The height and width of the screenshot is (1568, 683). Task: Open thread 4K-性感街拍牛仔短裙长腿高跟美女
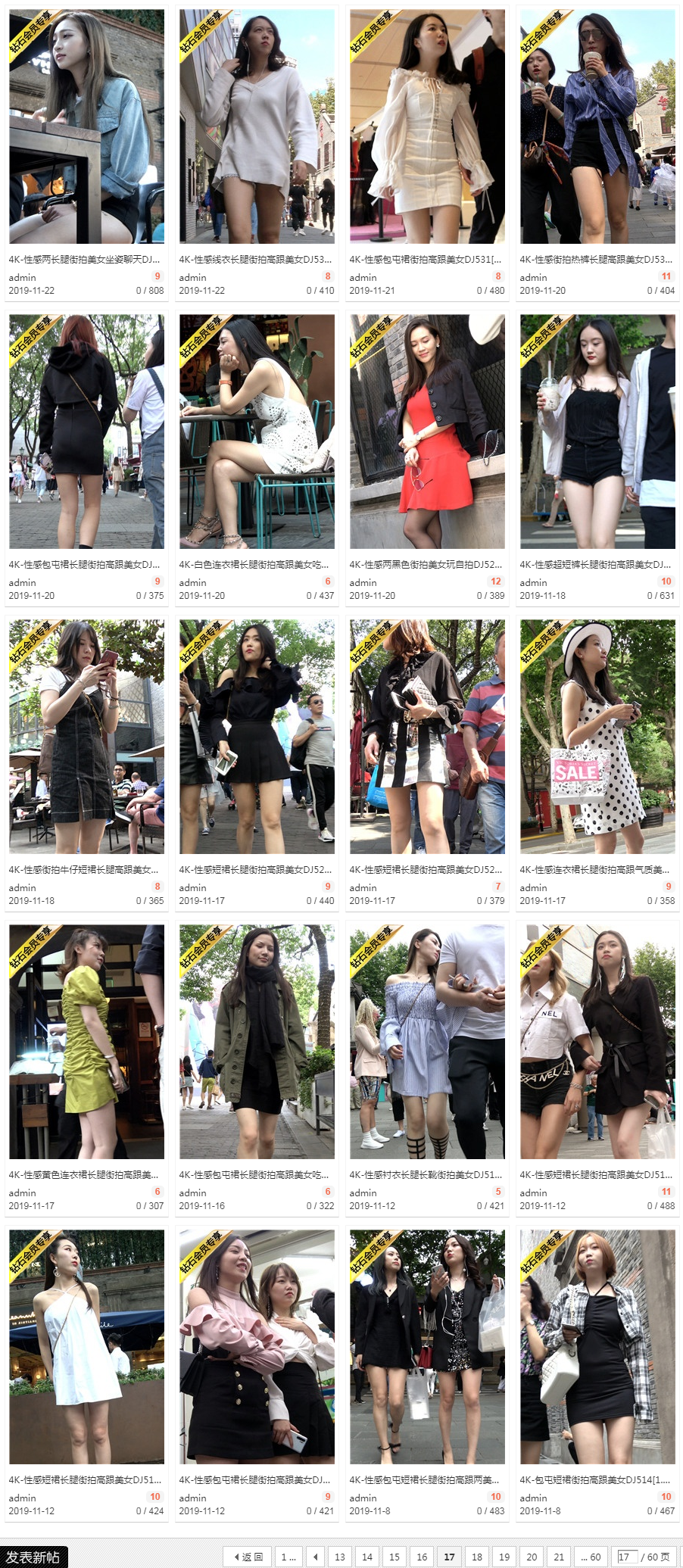tap(83, 869)
